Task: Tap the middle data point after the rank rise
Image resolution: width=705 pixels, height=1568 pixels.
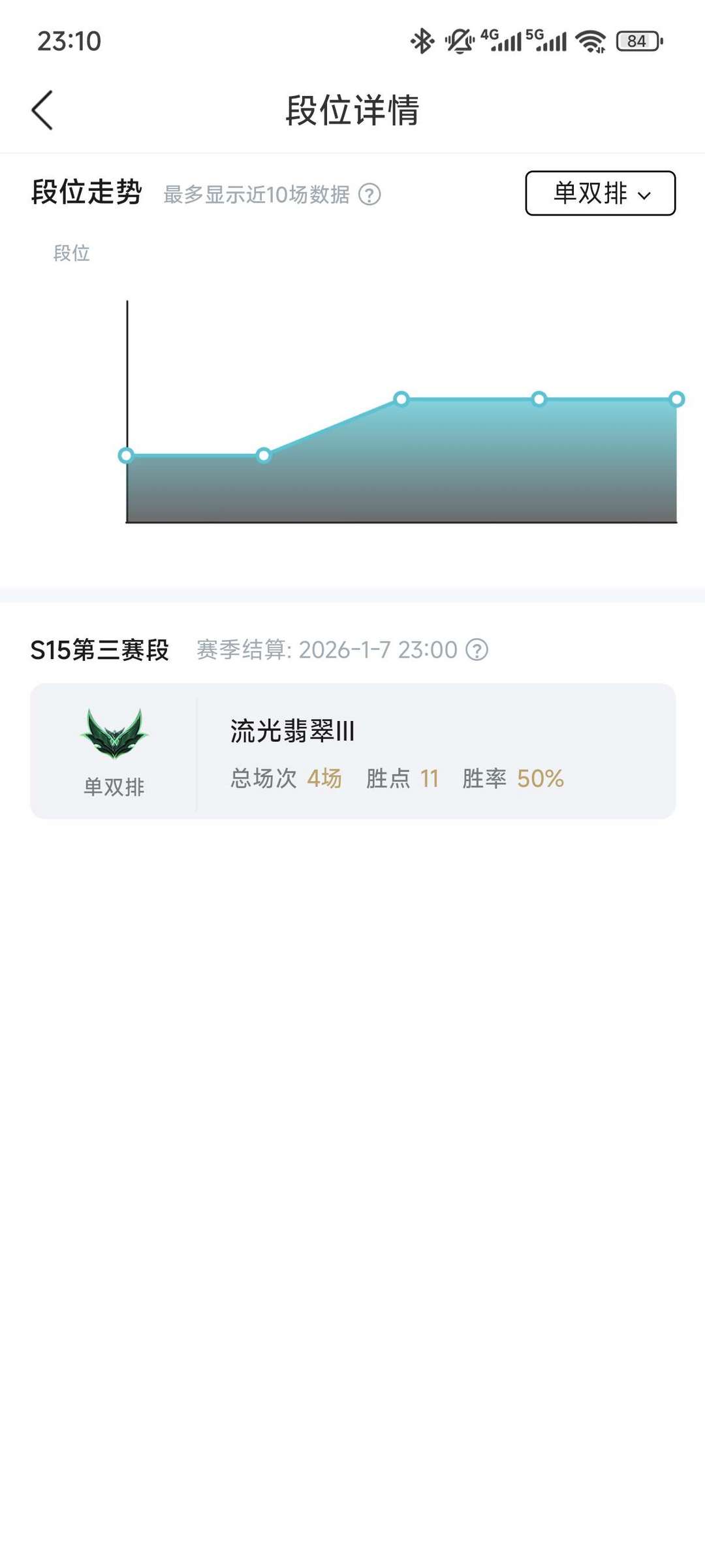Action: coord(401,398)
